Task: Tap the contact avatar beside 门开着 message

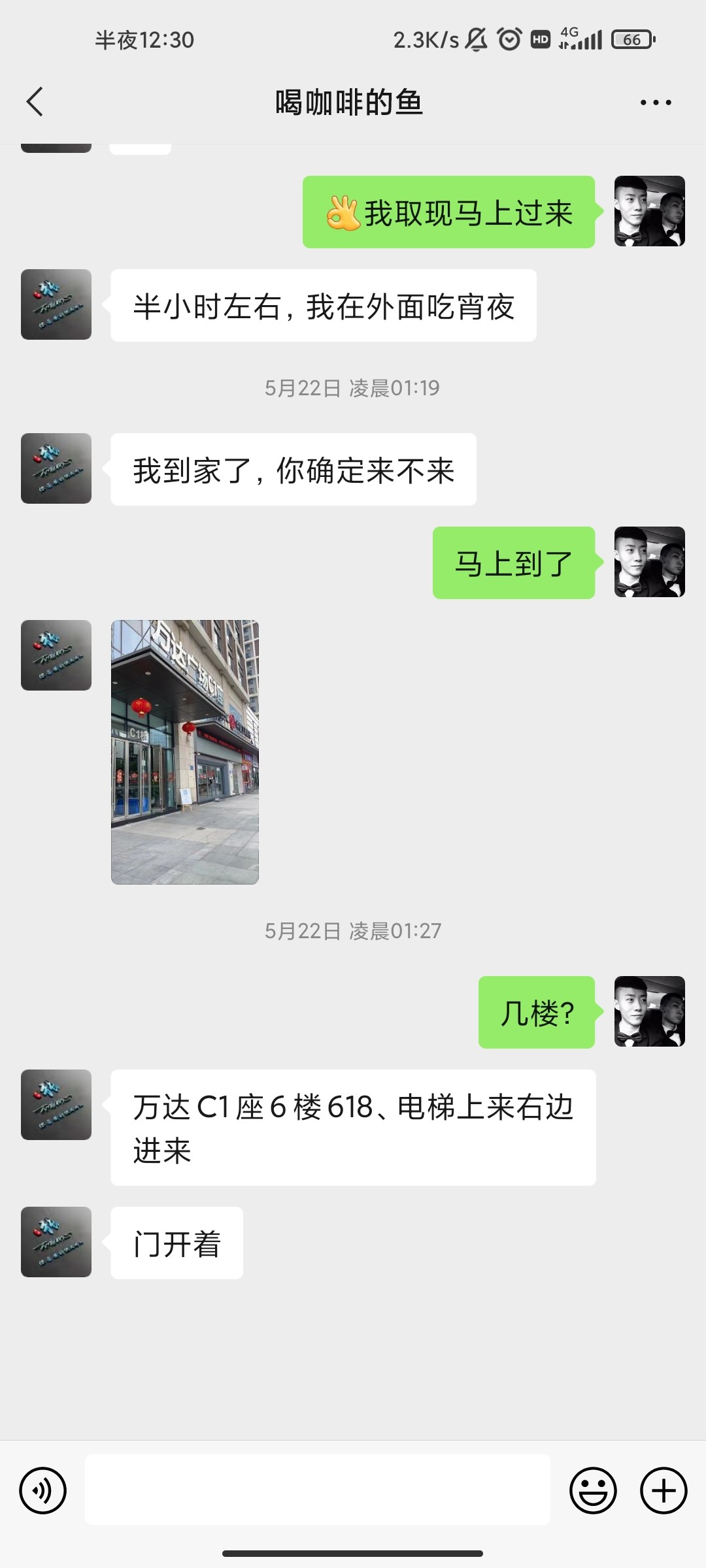Action: 56,1242
